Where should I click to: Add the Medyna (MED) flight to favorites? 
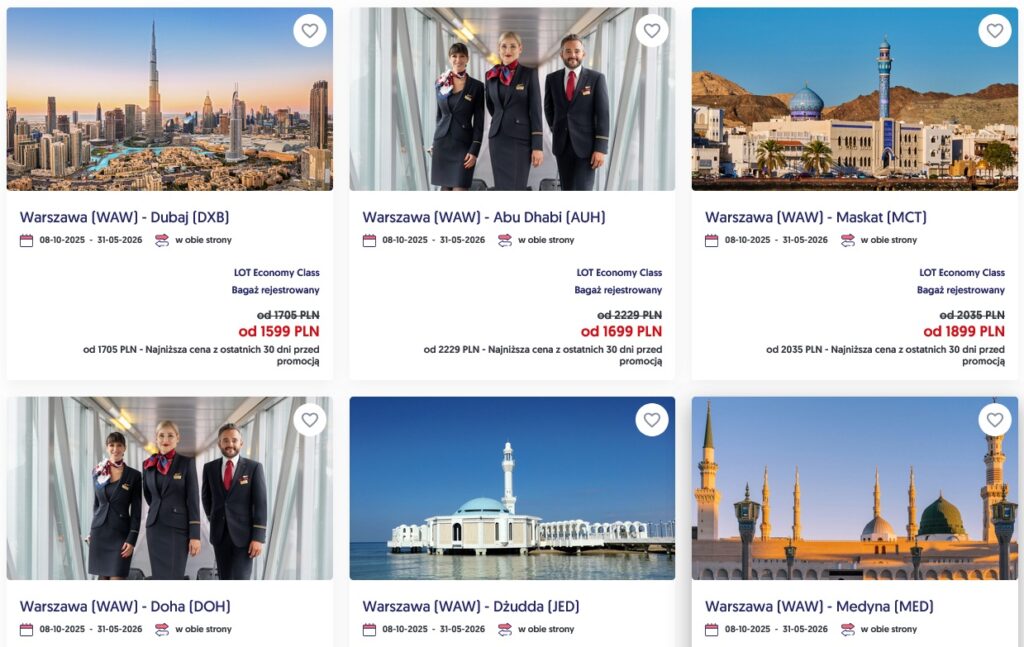tap(994, 420)
